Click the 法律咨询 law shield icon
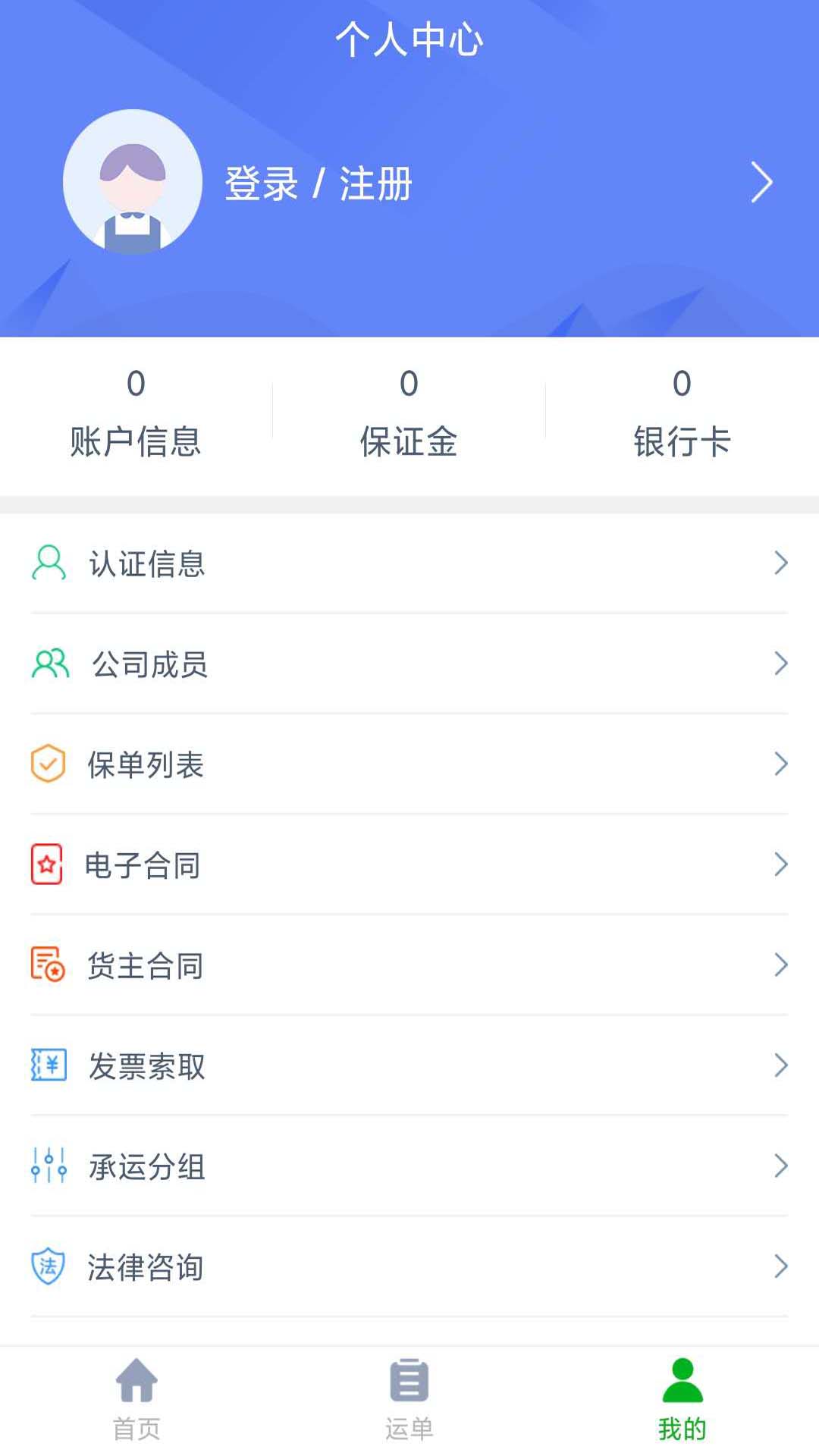 tap(47, 1267)
